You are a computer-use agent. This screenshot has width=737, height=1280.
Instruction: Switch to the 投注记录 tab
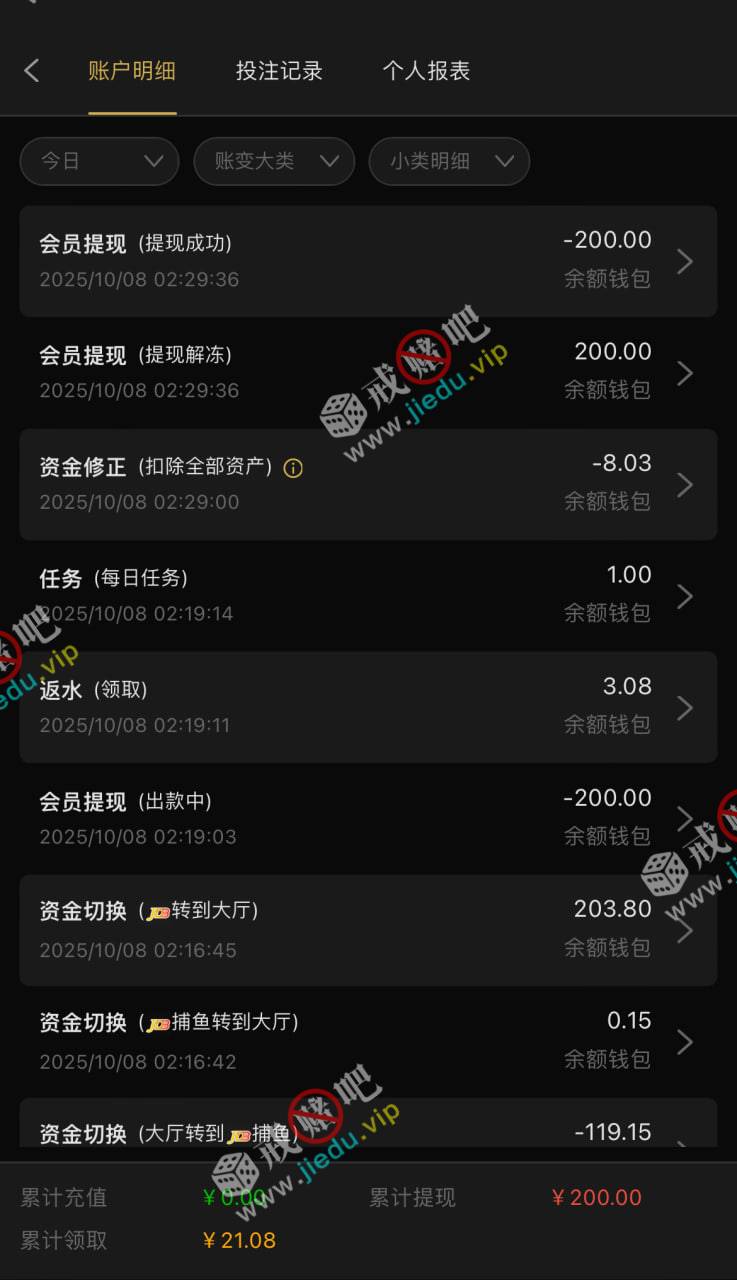(279, 71)
